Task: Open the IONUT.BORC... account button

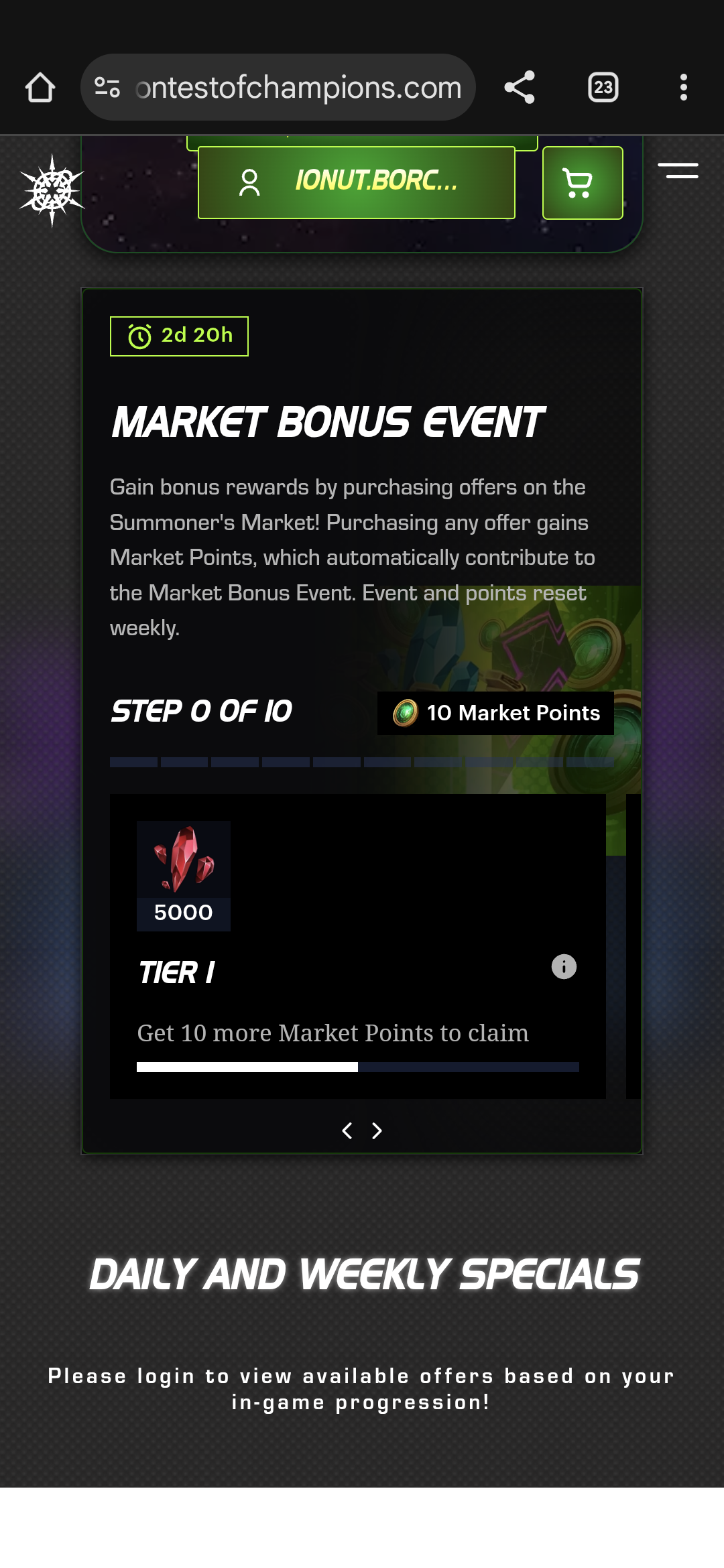Action: (x=356, y=182)
